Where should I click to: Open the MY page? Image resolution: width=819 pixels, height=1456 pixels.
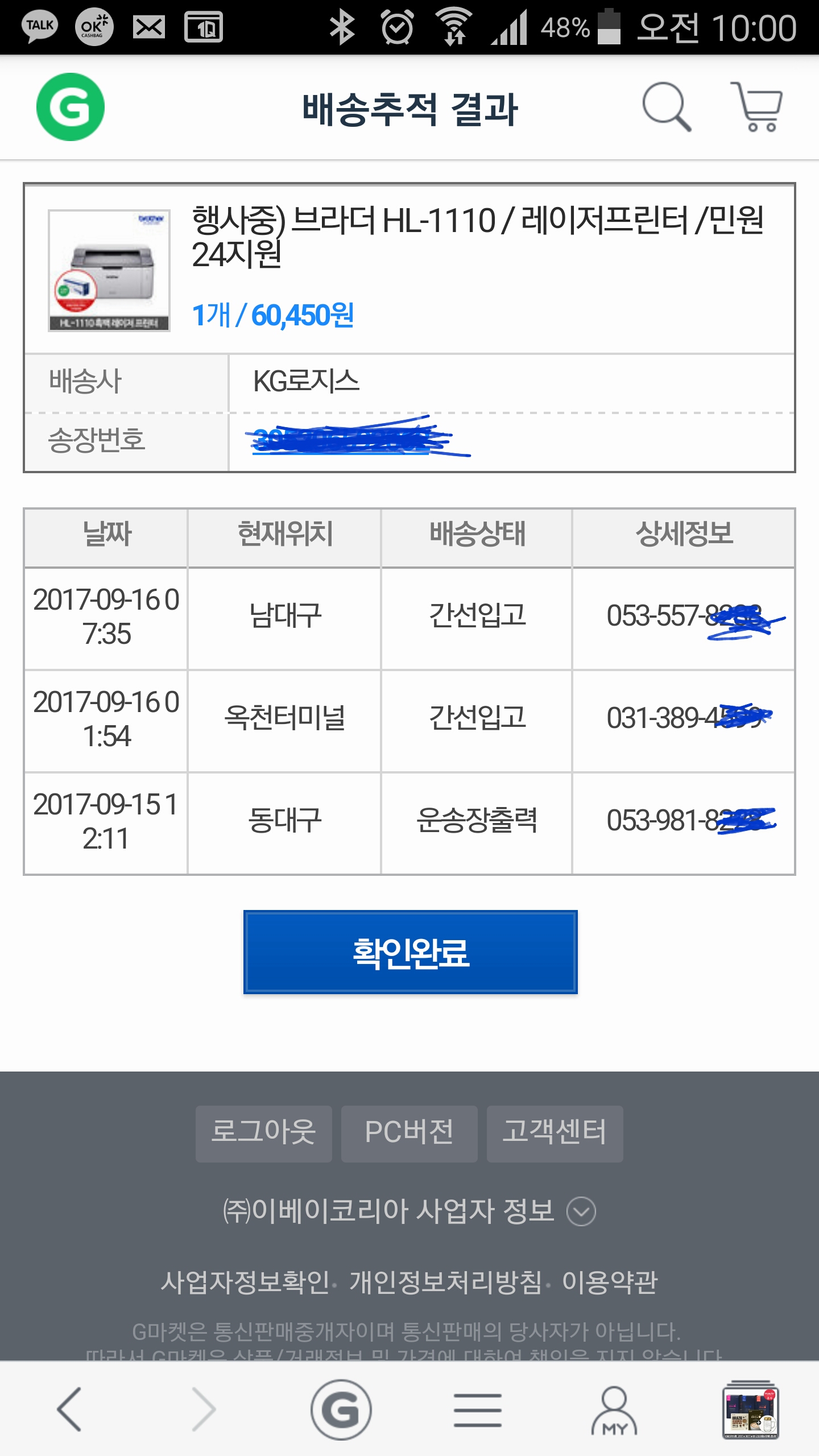coord(614,1409)
